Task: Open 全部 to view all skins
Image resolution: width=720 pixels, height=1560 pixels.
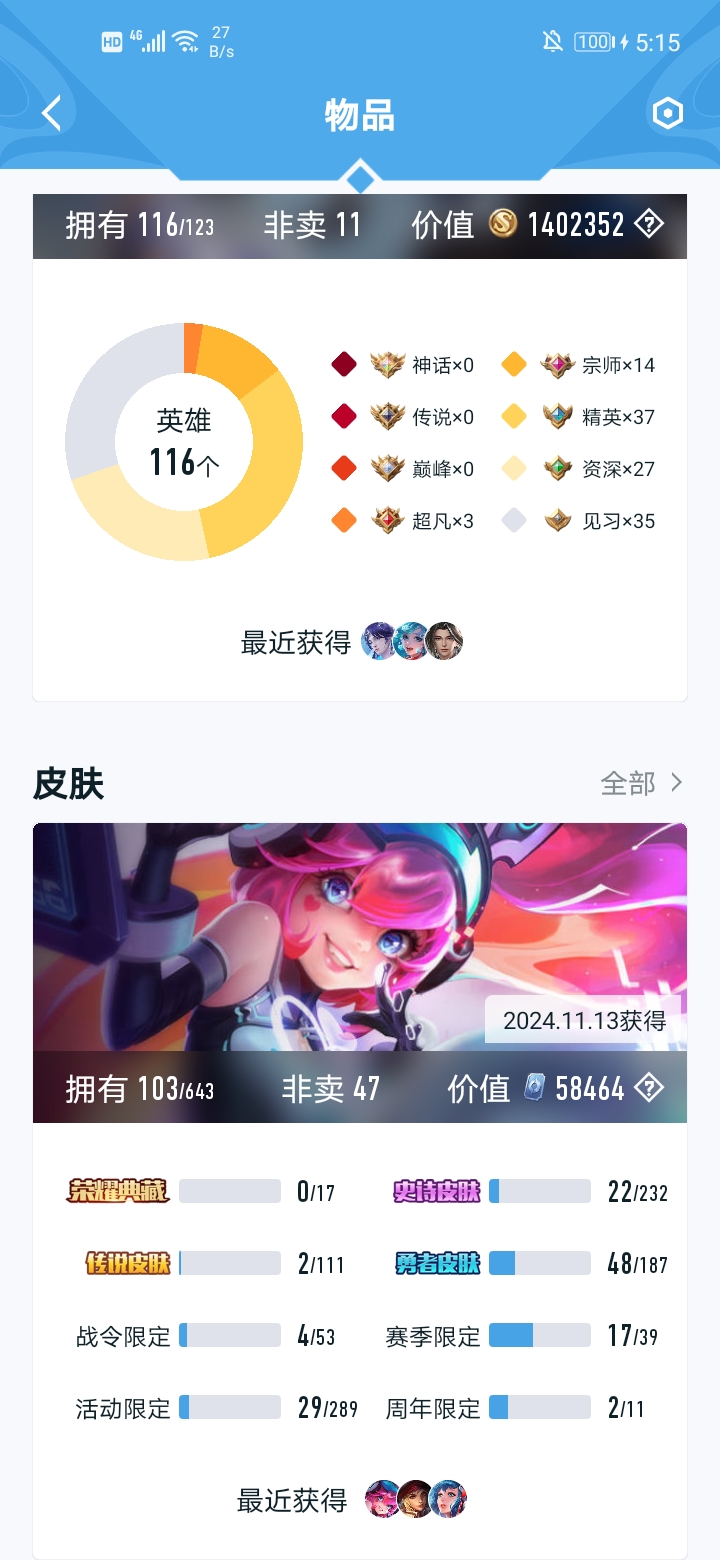Action: point(641,783)
